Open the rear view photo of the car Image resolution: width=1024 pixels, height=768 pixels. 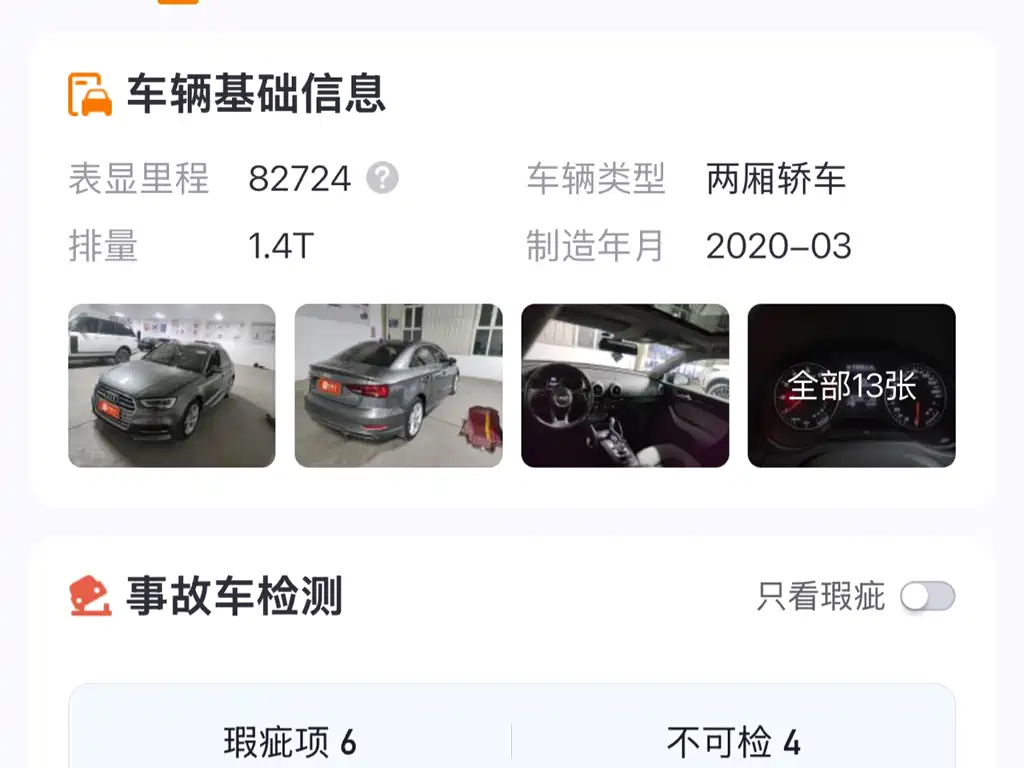point(398,386)
